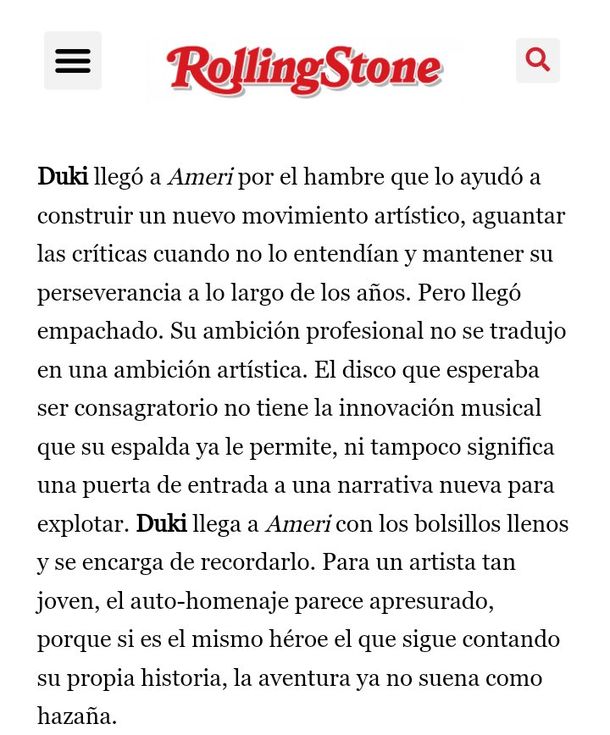
Task: Open the search magnifier icon
Action: coord(537,60)
